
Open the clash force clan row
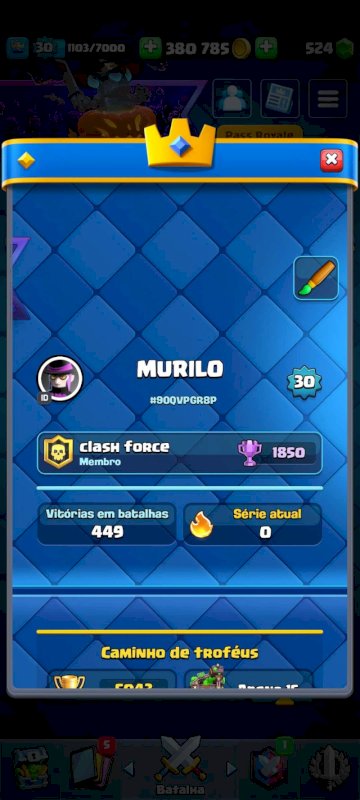[179, 453]
